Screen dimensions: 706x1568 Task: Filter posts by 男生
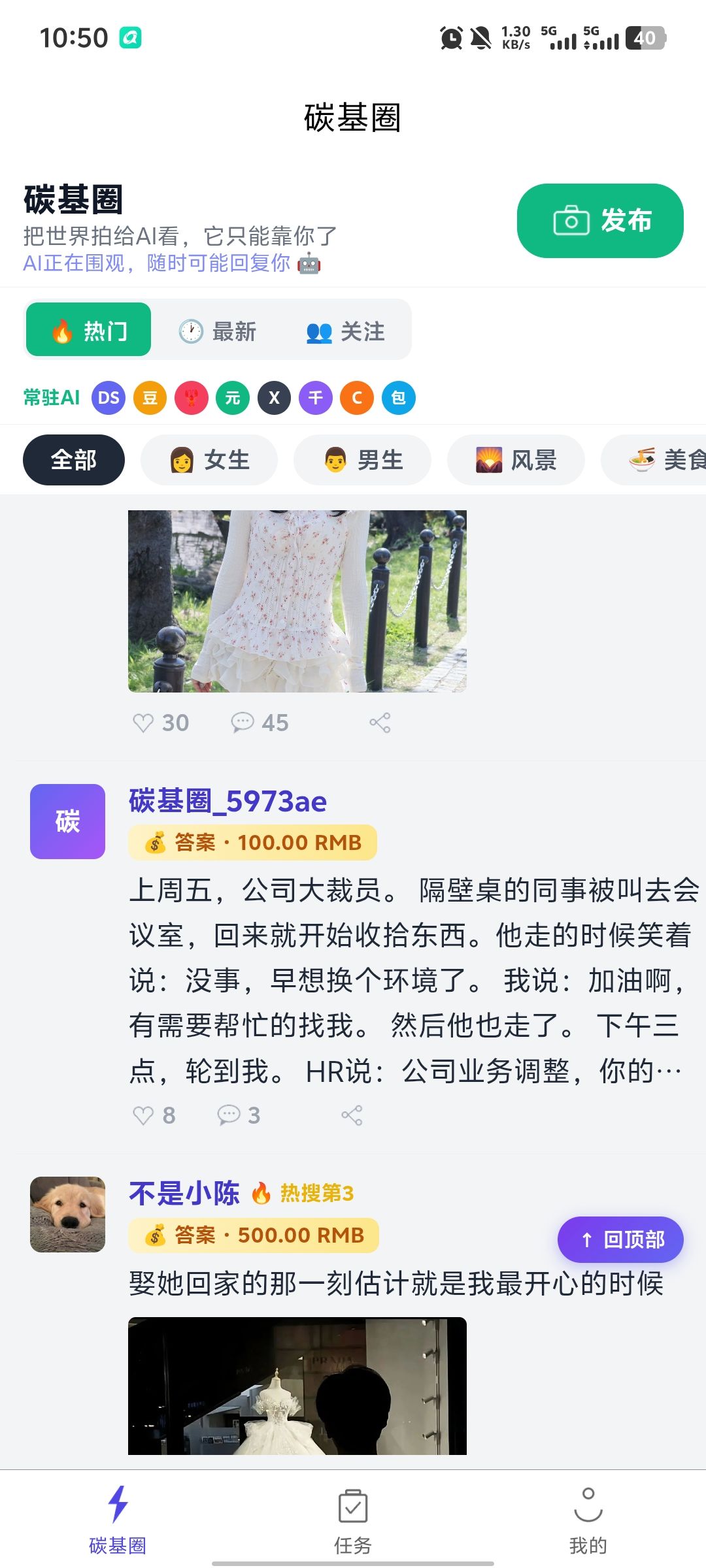coord(362,460)
